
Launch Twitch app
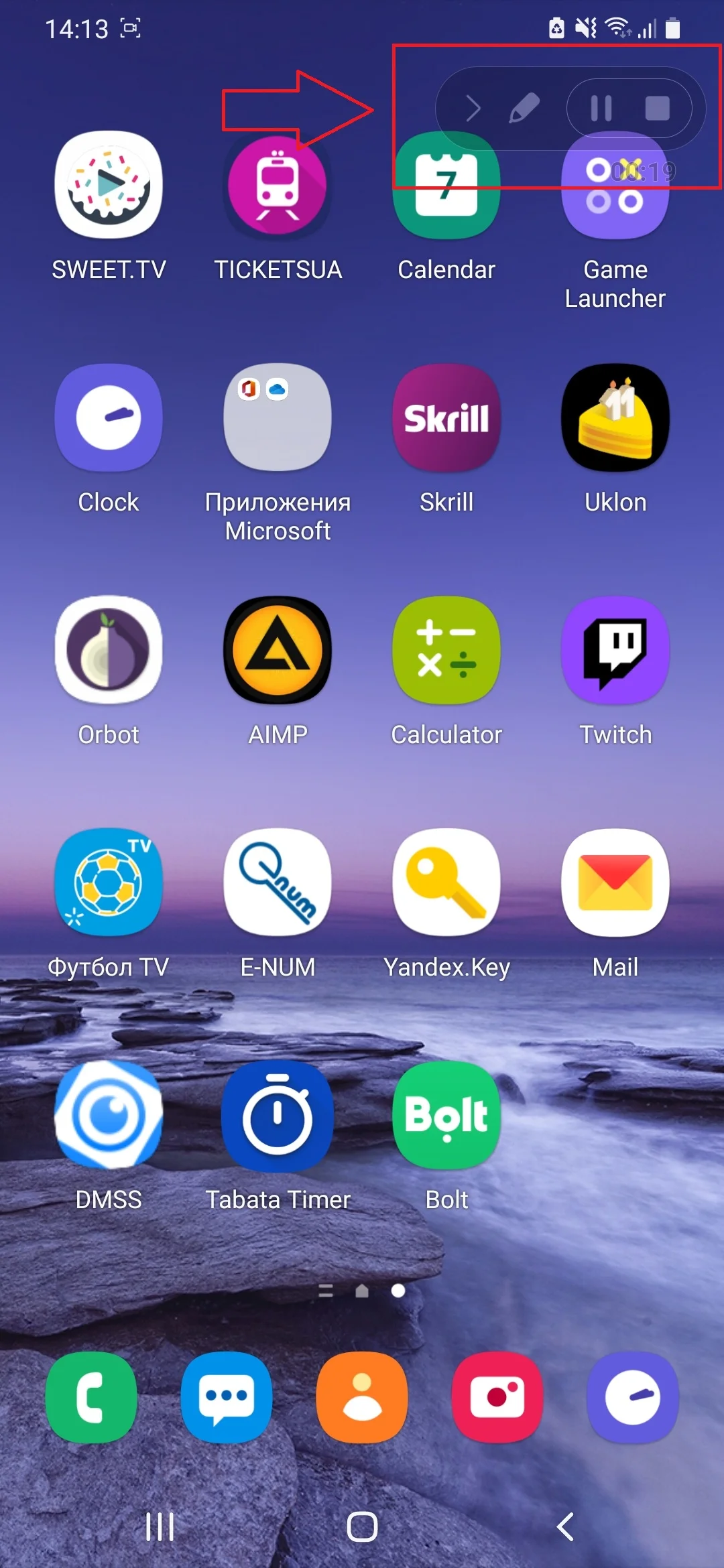615,650
